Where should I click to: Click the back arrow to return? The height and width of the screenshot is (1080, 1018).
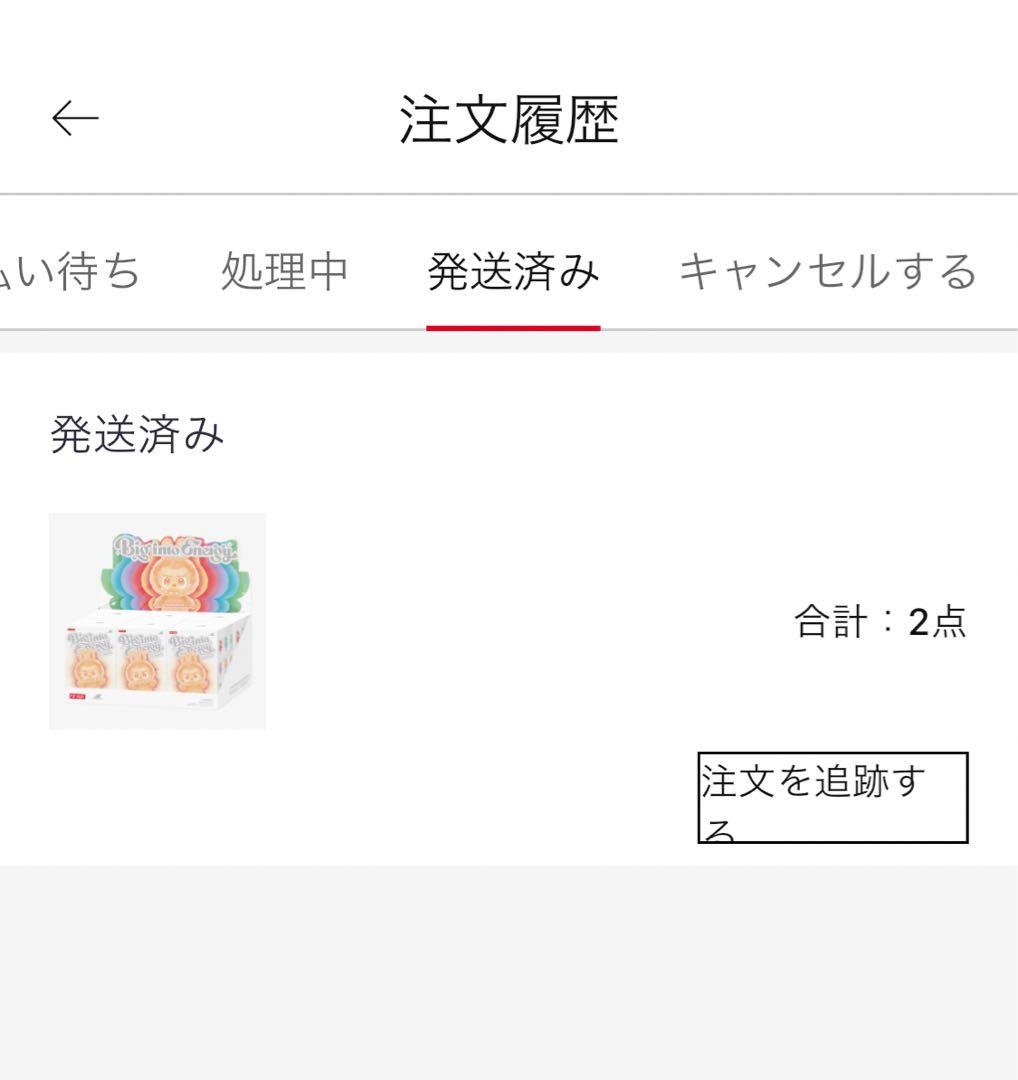75,117
